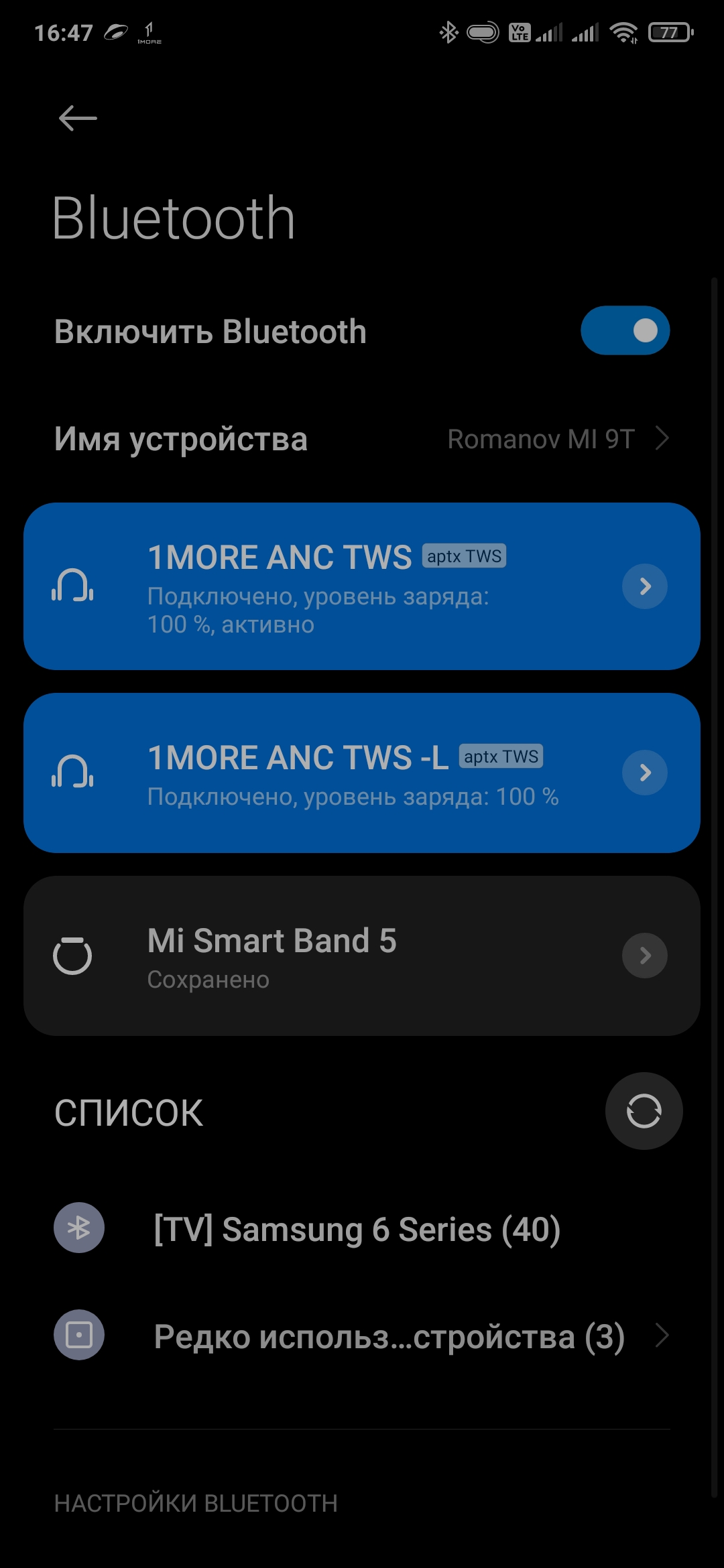This screenshot has height=1568, width=724.
Task: Open details arrow for 1MORE ANC TWS
Action: tap(644, 587)
